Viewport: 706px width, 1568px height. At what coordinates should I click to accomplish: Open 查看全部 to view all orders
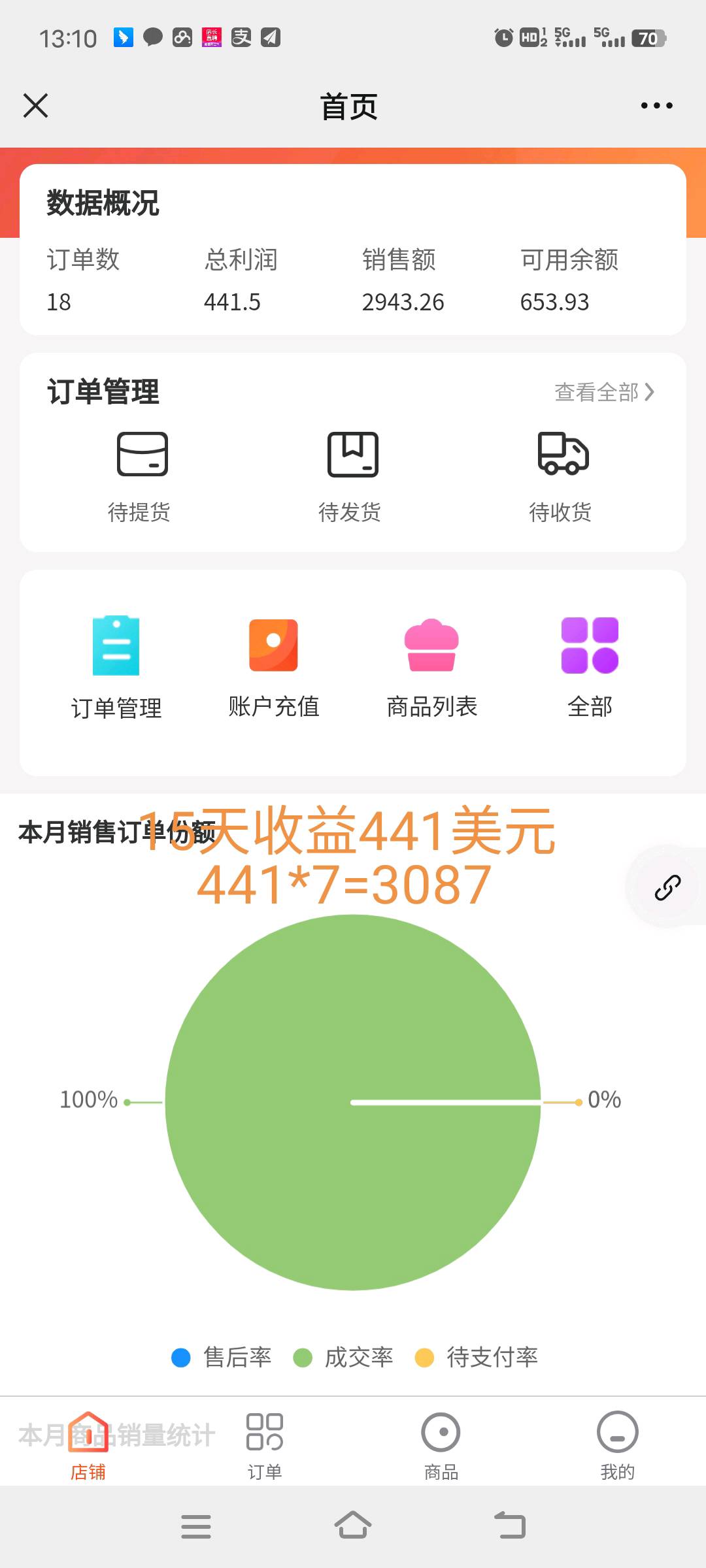[x=603, y=392]
